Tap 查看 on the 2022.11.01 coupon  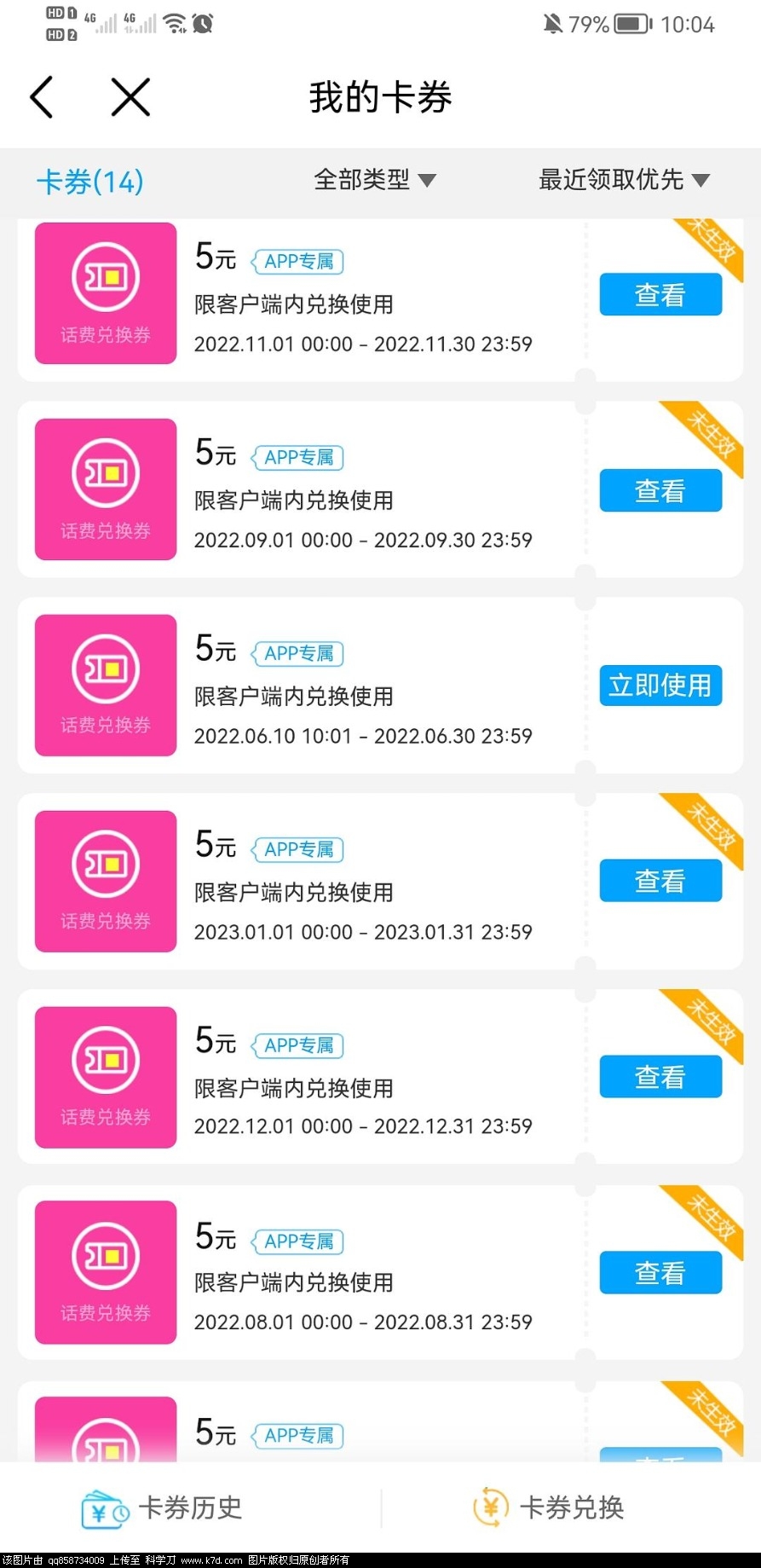660,295
